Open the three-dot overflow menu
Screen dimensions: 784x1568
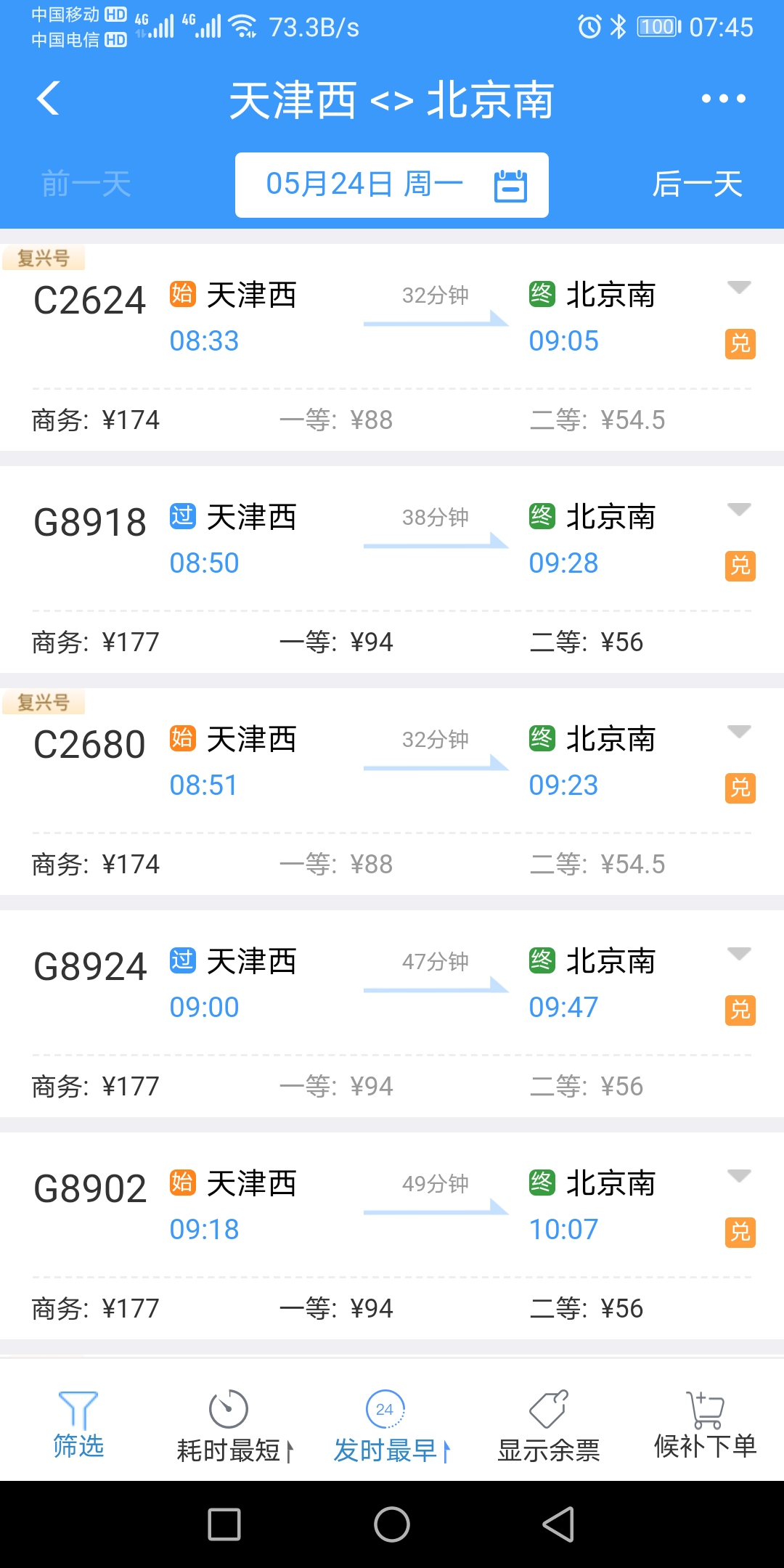[723, 99]
